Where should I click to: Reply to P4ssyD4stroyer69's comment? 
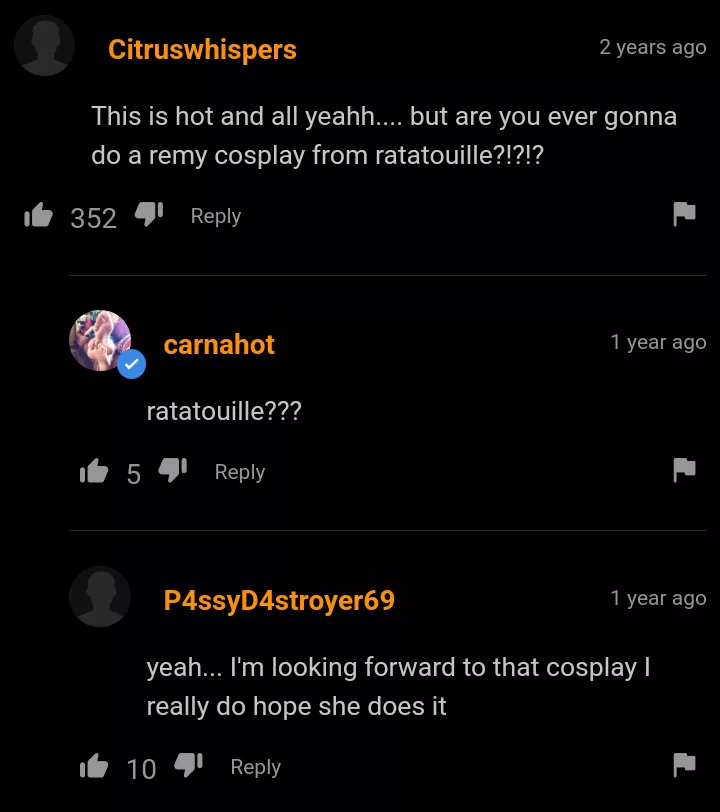(255, 767)
